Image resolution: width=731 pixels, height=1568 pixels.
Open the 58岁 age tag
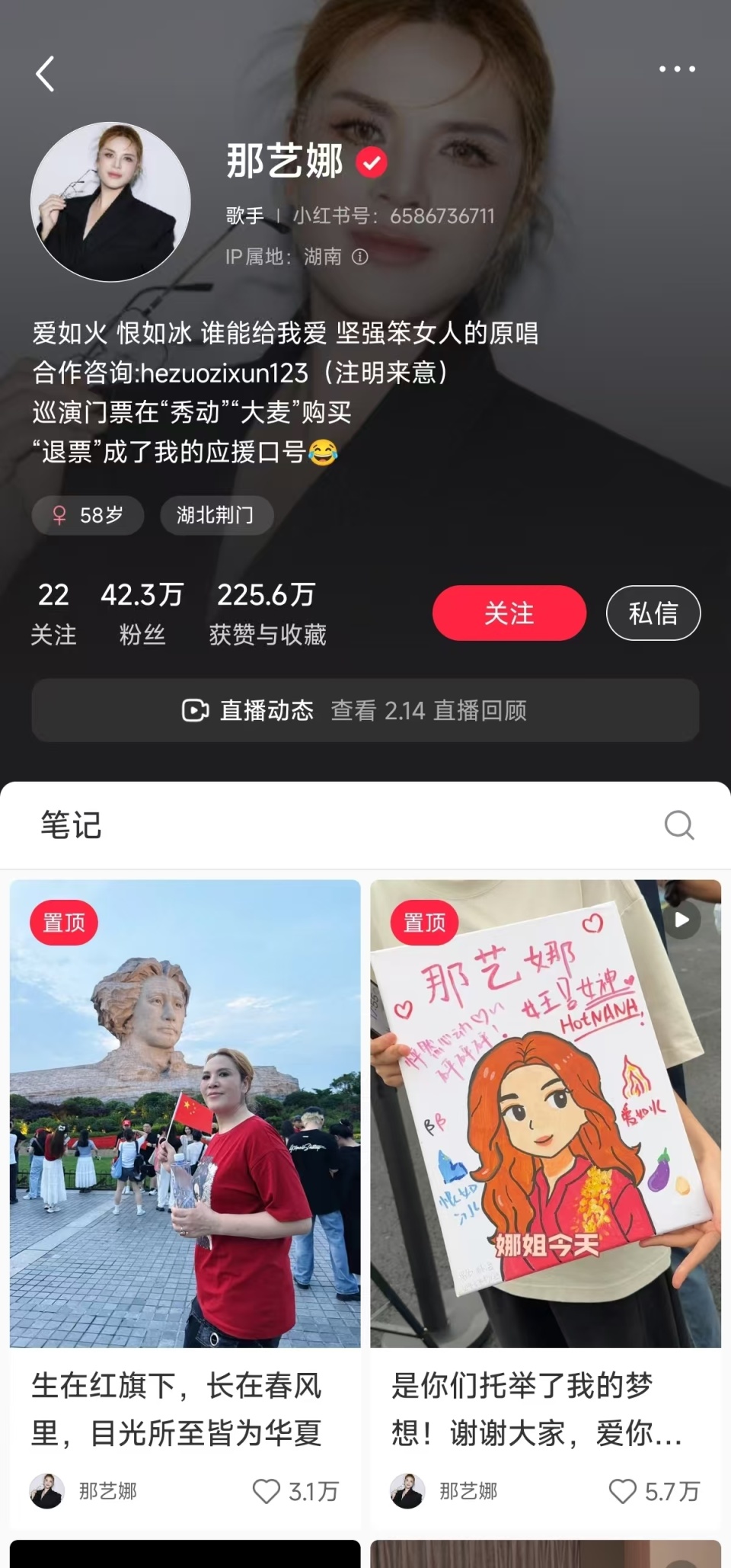point(88,515)
